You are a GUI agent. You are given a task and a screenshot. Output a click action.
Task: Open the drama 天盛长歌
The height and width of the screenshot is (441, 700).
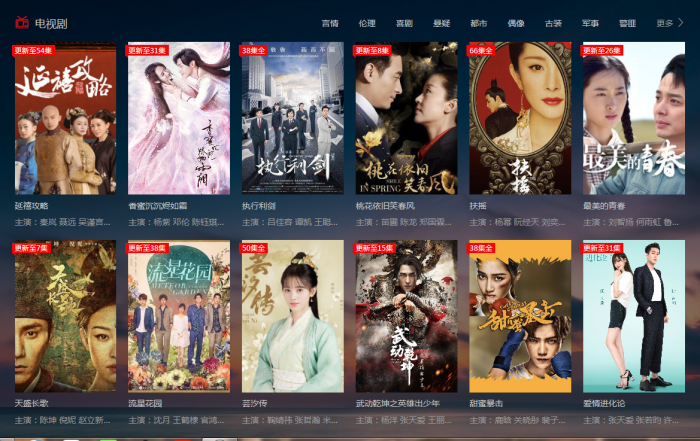click(65, 316)
